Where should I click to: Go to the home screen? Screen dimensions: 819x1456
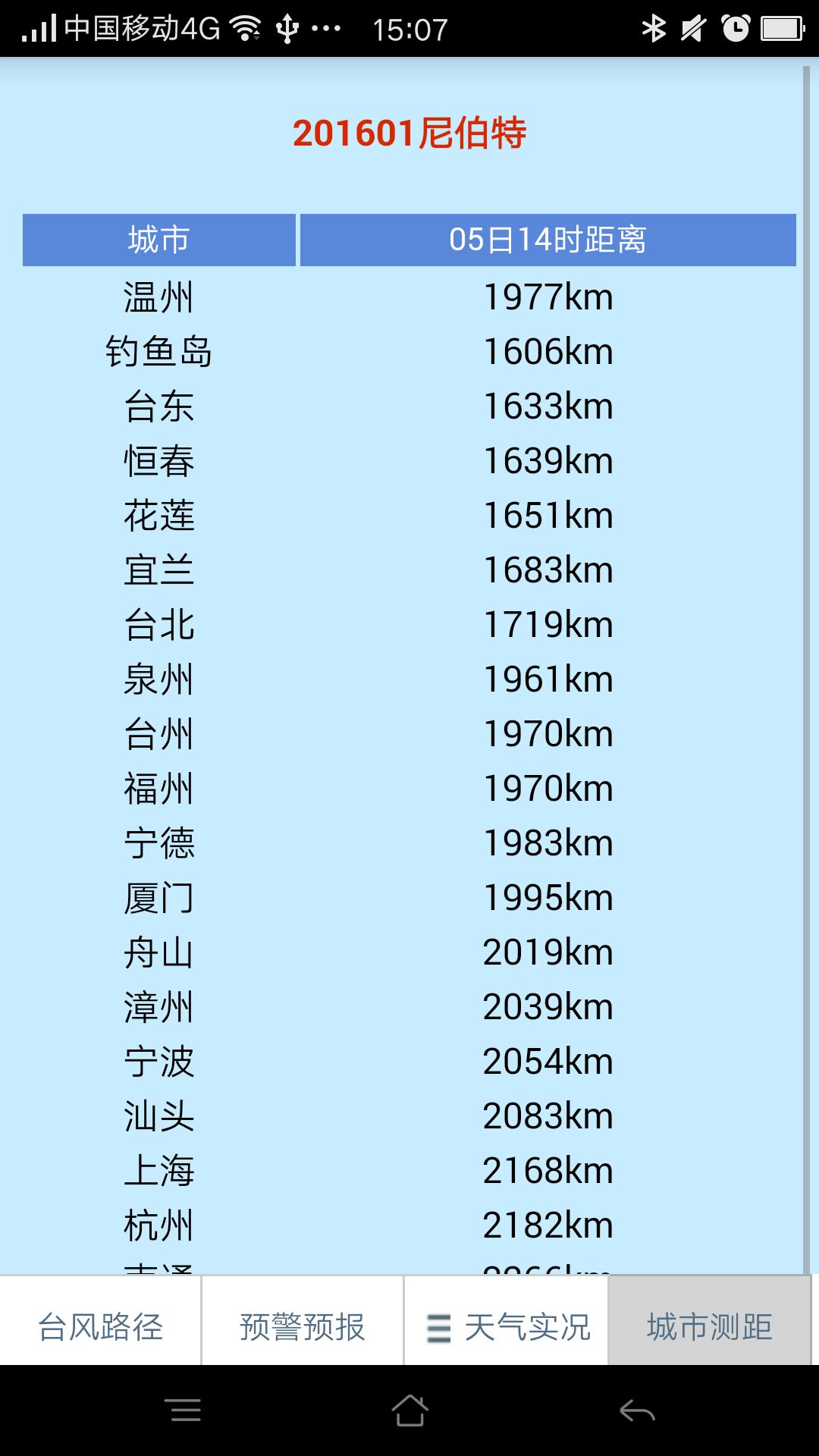(x=409, y=1410)
